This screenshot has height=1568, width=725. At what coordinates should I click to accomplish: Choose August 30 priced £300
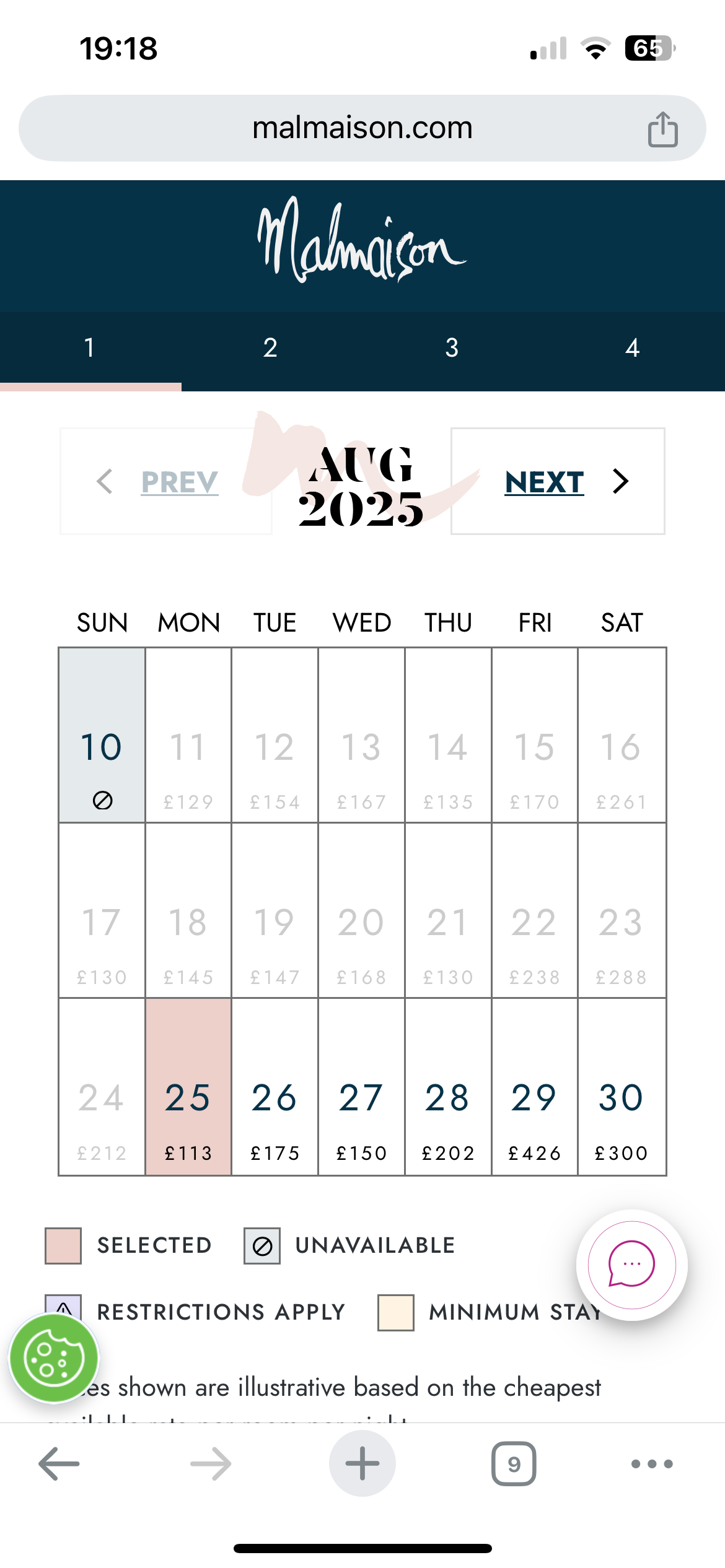[x=622, y=1087]
